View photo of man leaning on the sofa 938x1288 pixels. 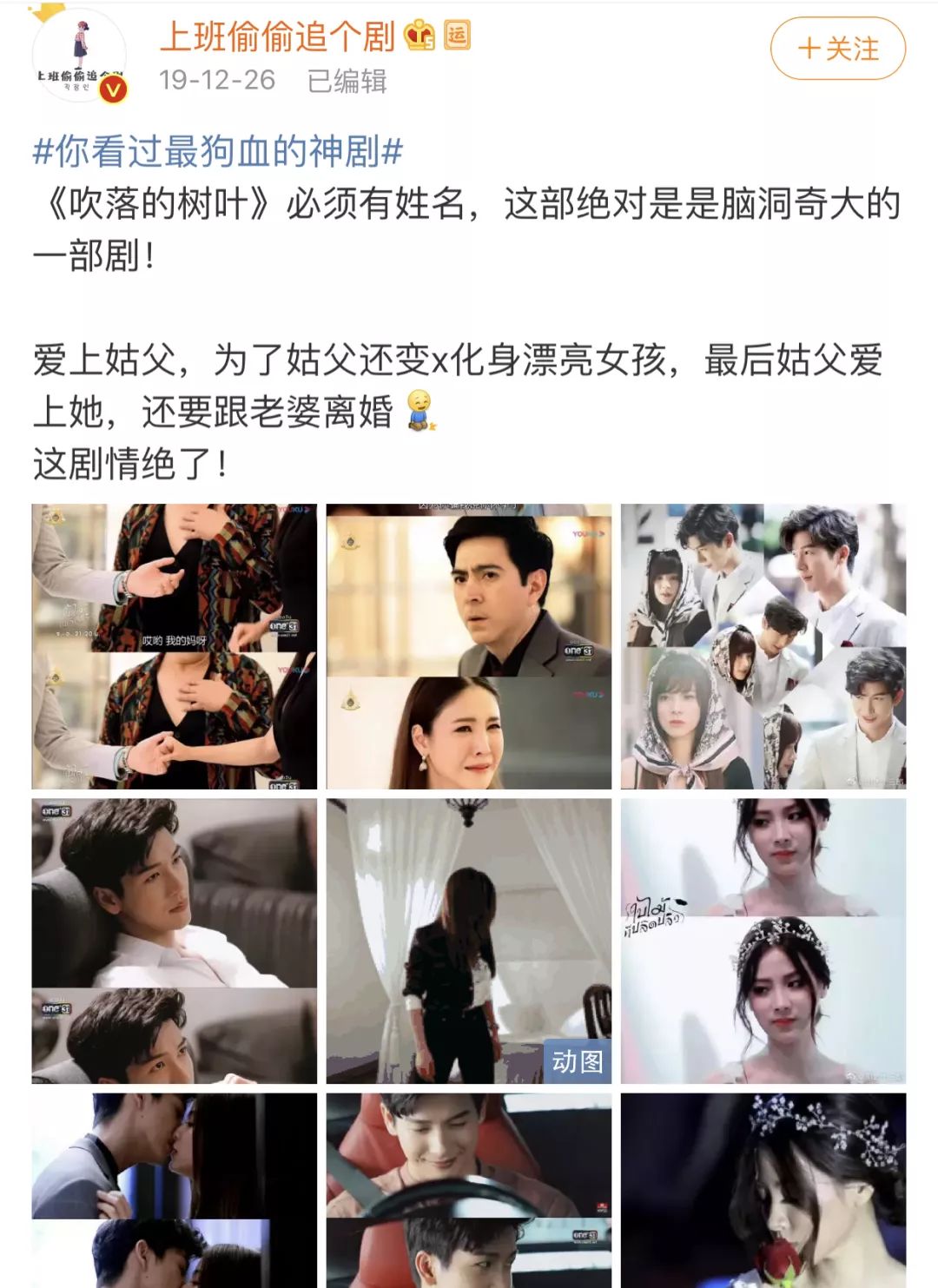[x=175, y=941]
